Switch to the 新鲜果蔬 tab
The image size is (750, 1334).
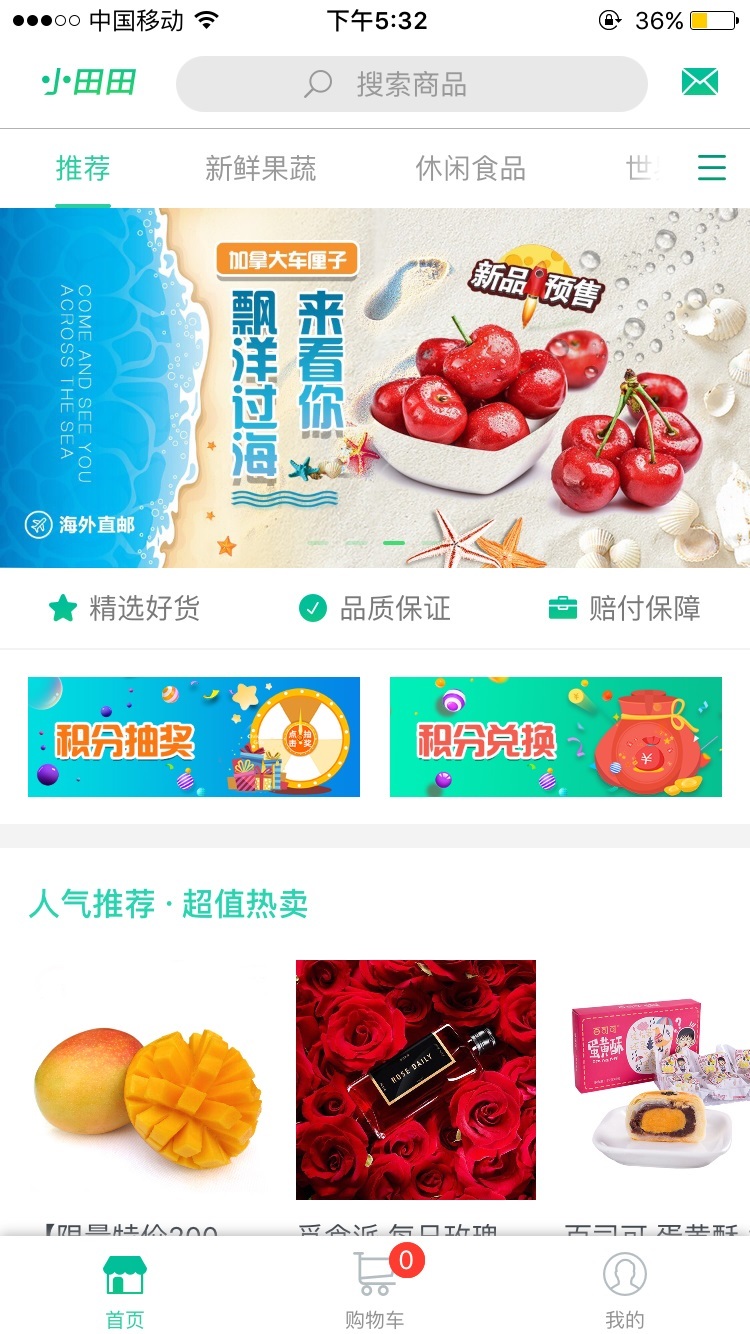pos(260,168)
